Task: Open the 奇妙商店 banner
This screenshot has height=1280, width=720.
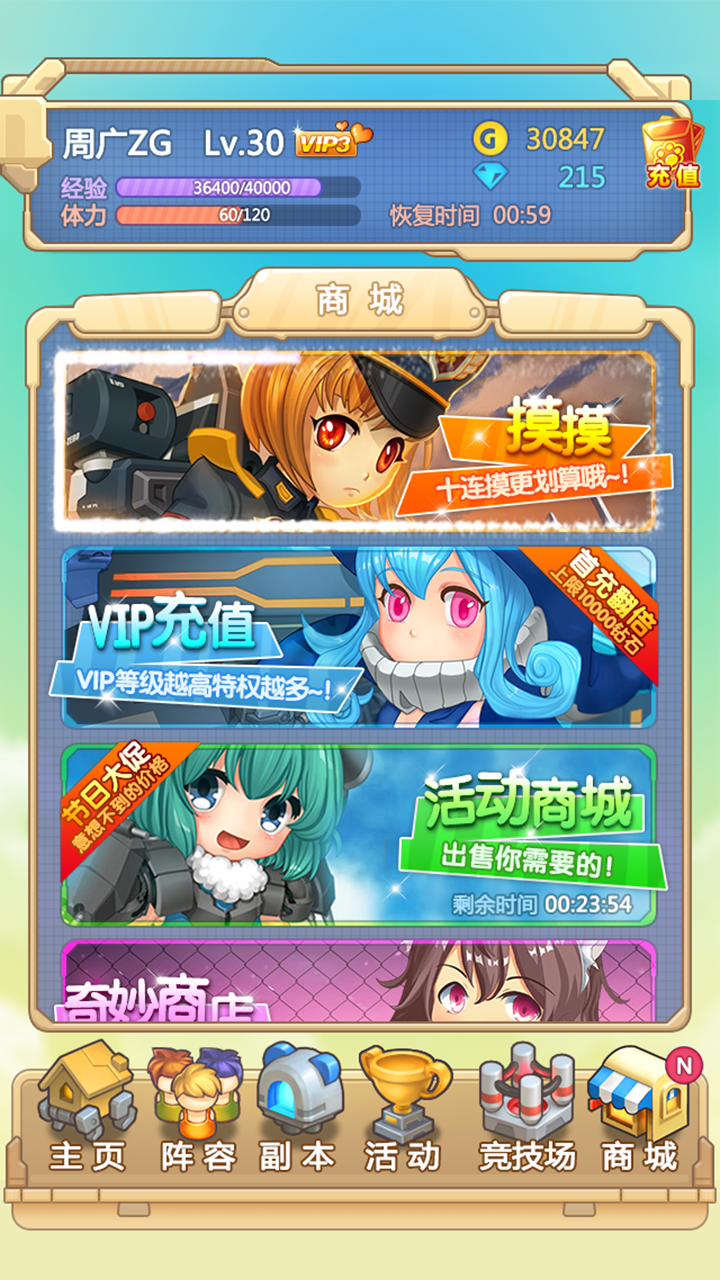Action: click(x=358, y=981)
